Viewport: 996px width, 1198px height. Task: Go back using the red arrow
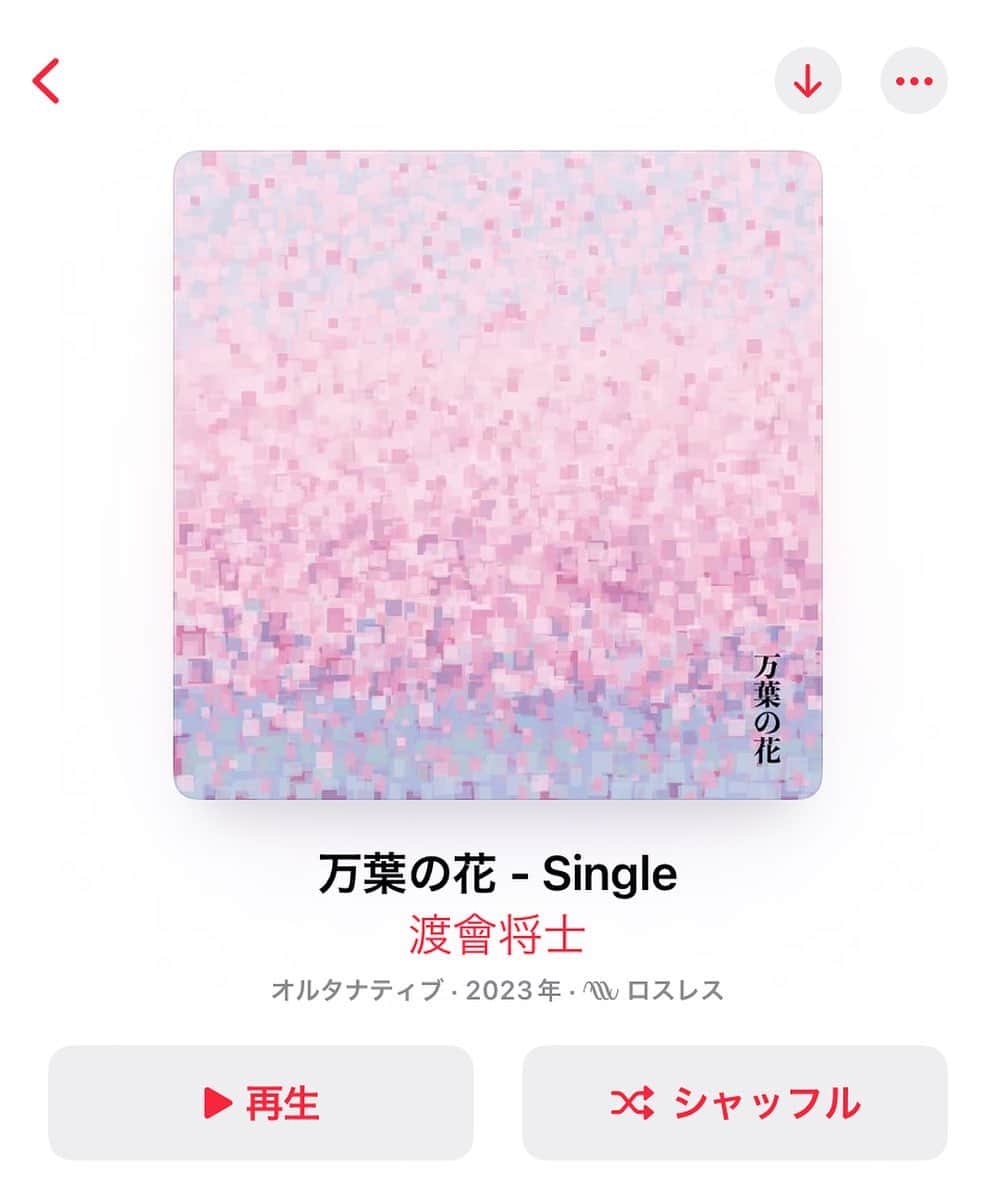(x=46, y=81)
